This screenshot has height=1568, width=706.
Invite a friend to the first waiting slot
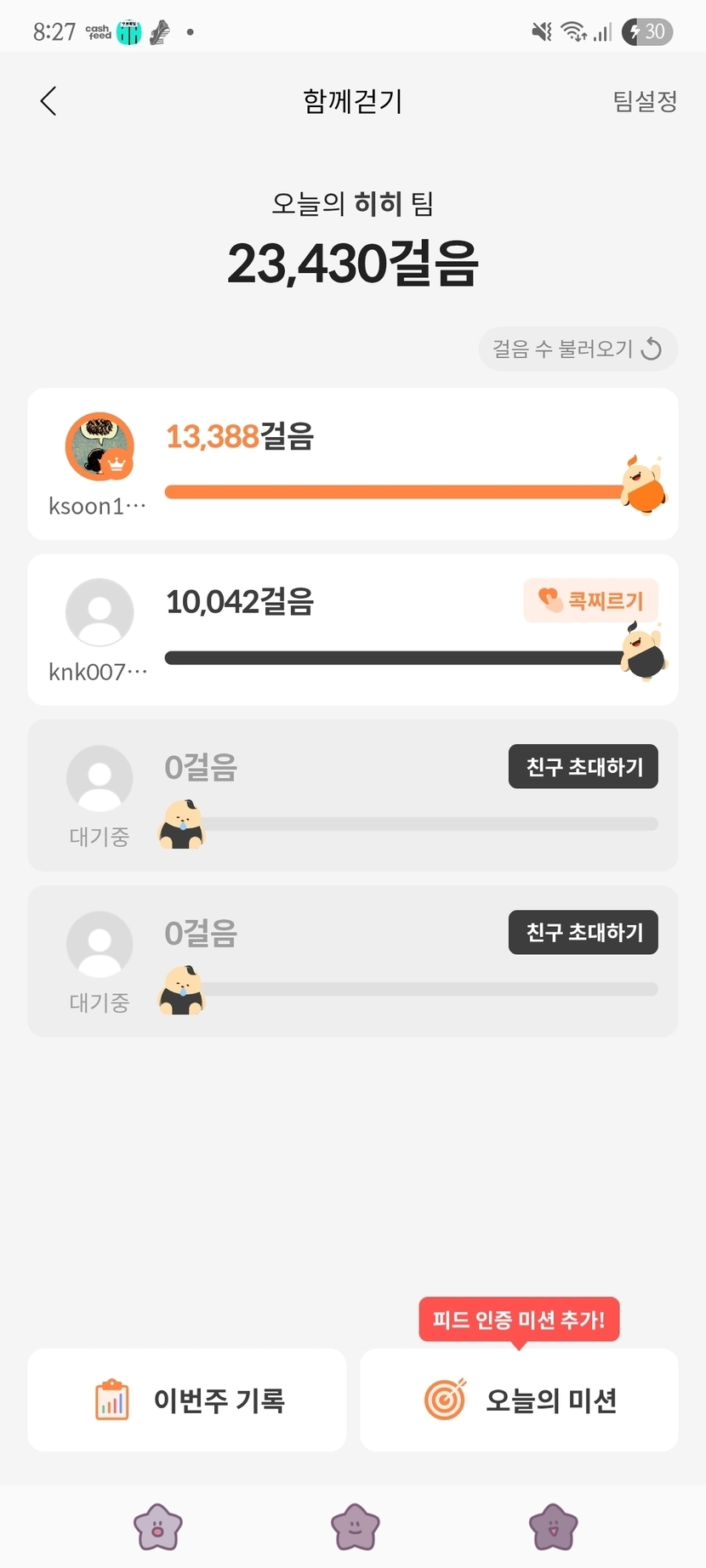[x=583, y=767]
